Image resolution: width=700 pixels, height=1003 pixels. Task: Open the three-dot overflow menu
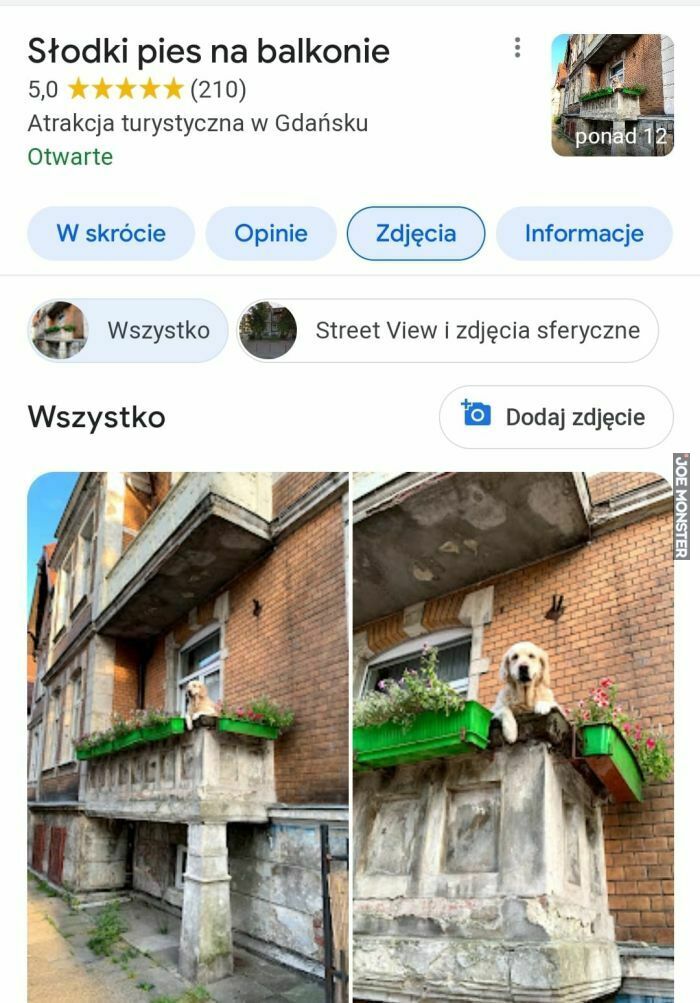coord(517,48)
